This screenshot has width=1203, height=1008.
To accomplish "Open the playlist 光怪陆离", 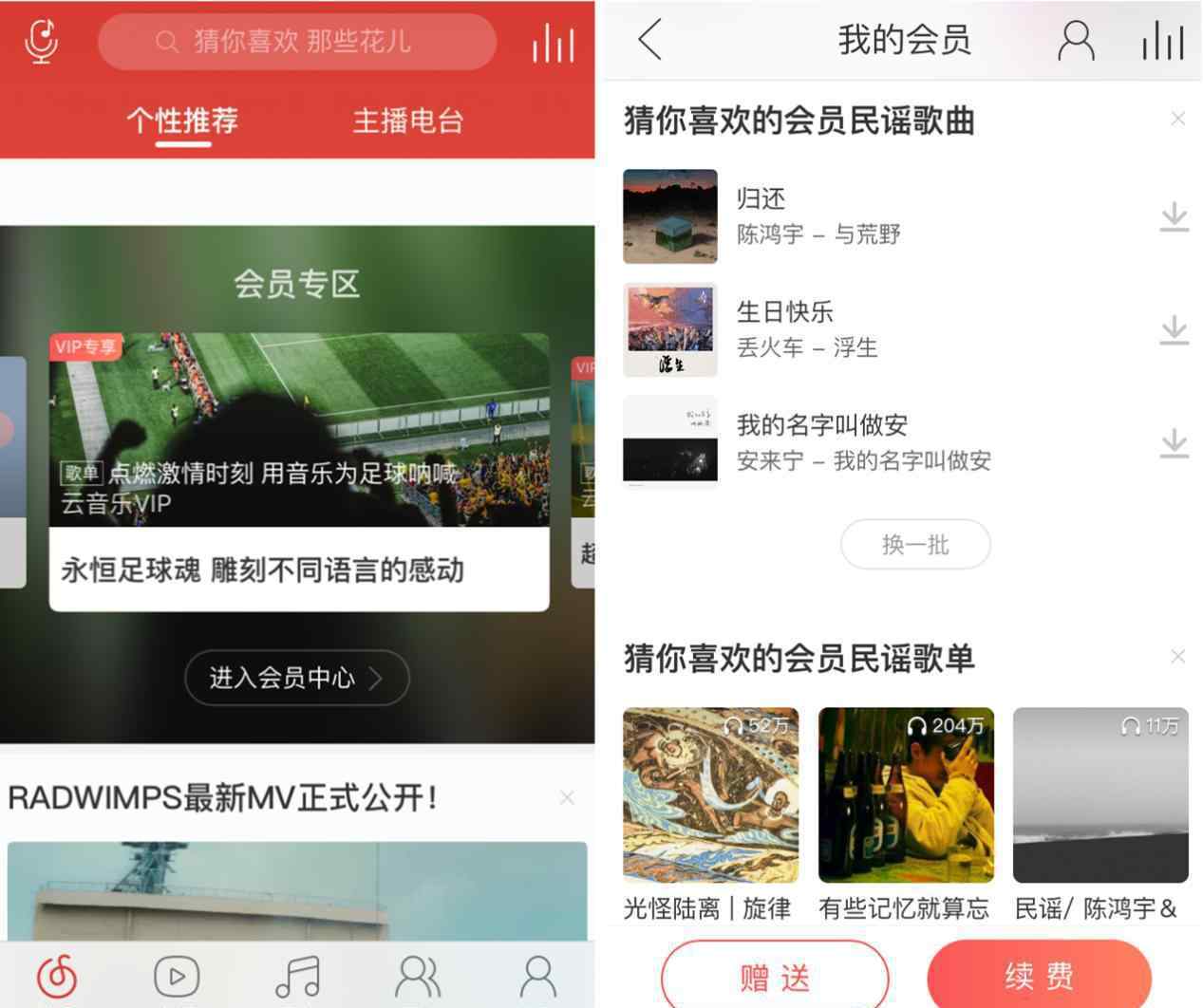I will (710, 795).
